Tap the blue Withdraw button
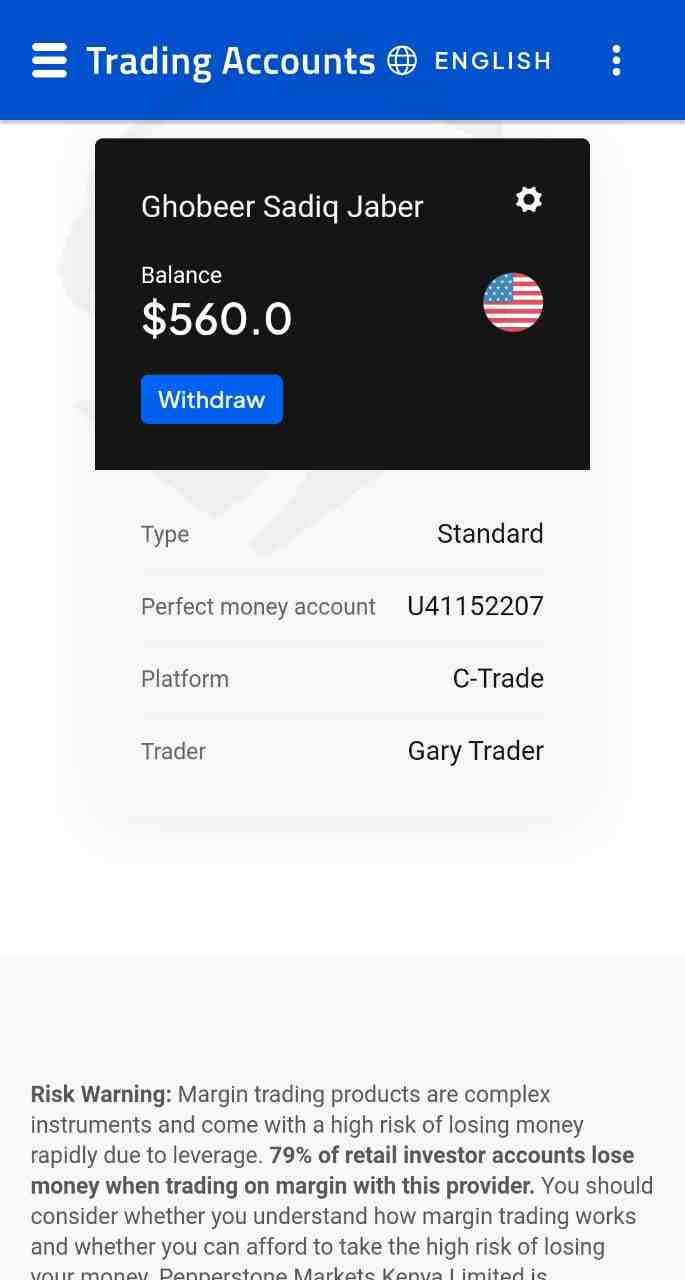The image size is (685, 1280). (212, 399)
